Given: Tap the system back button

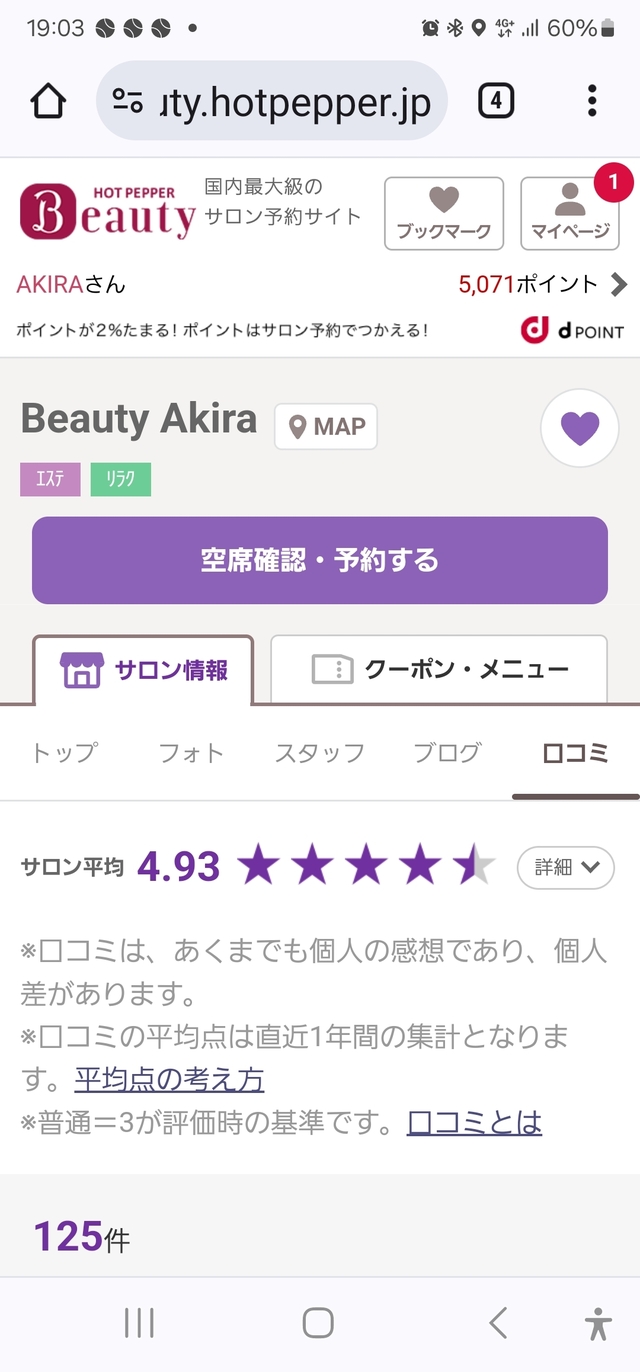Looking at the screenshot, I should click(x=498, y=1323).
